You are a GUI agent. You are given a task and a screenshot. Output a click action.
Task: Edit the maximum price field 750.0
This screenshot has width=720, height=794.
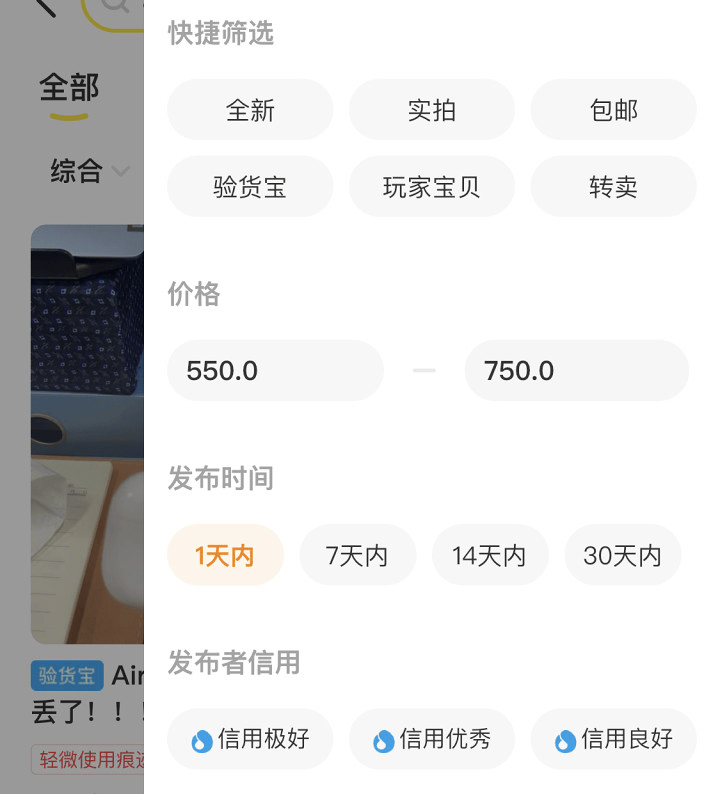pyautogui.click(x=576, y=371)
